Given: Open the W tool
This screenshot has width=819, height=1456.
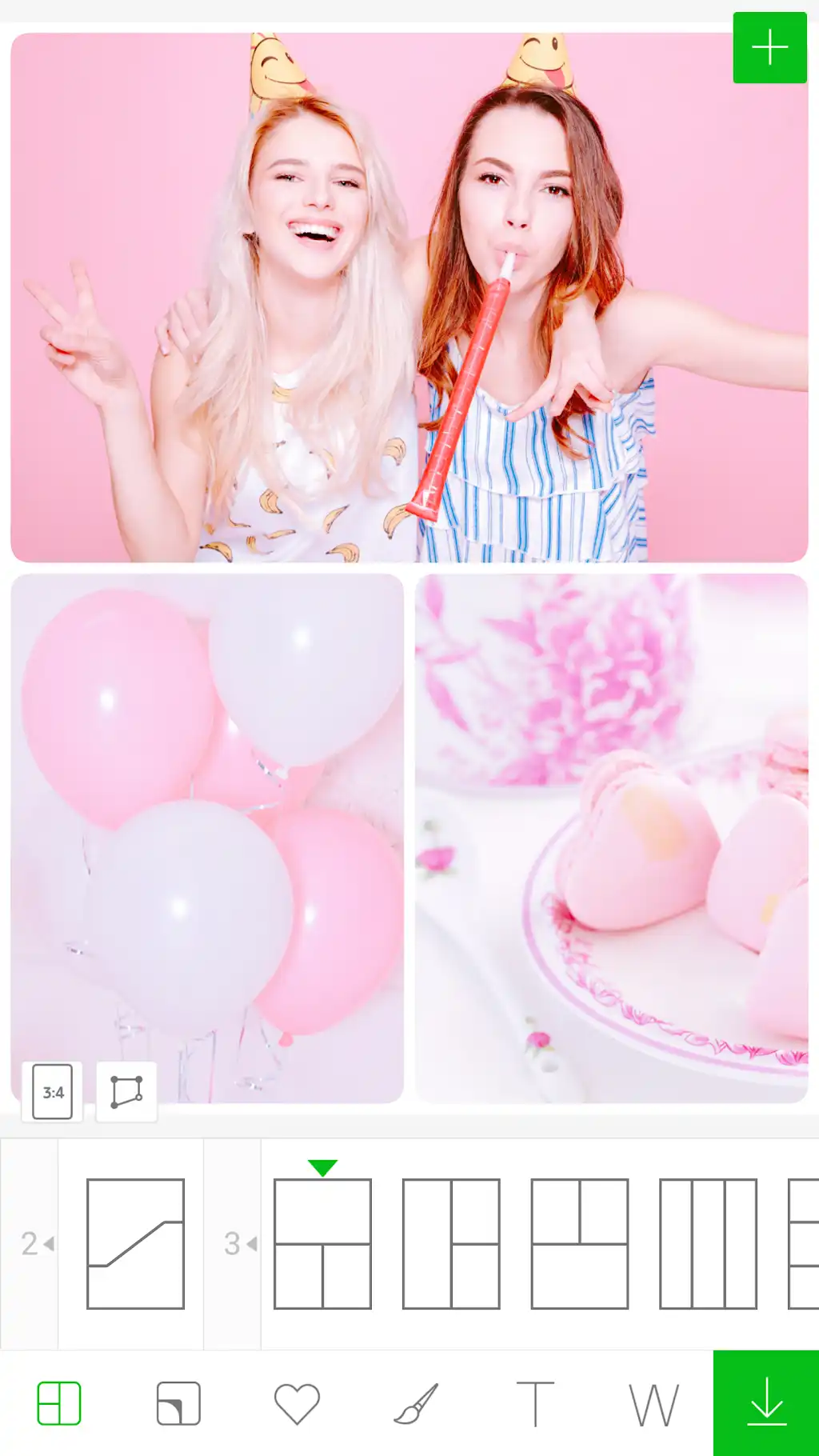Looking at the screenshot, I should [x=653, y=1405].
